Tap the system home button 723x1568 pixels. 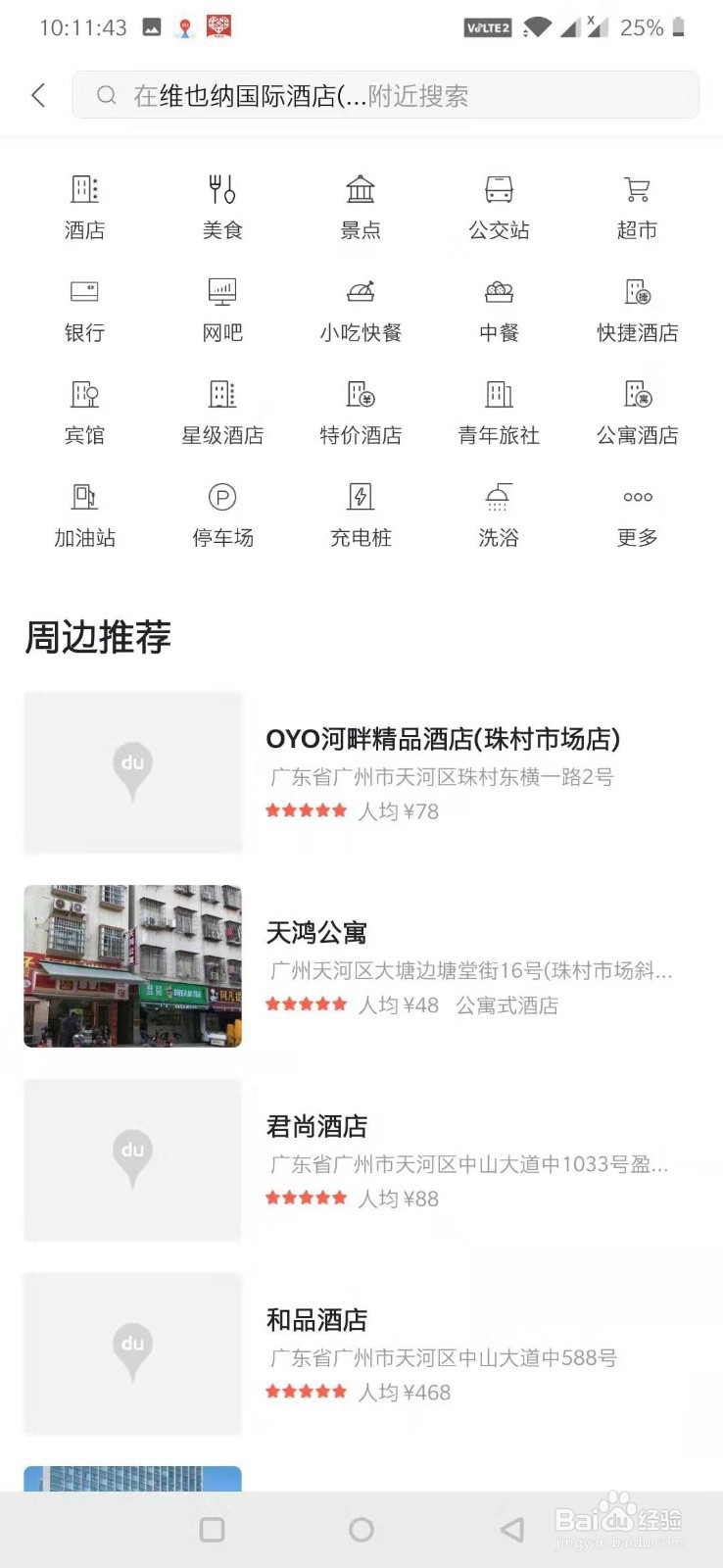[x=361, y=1530]
